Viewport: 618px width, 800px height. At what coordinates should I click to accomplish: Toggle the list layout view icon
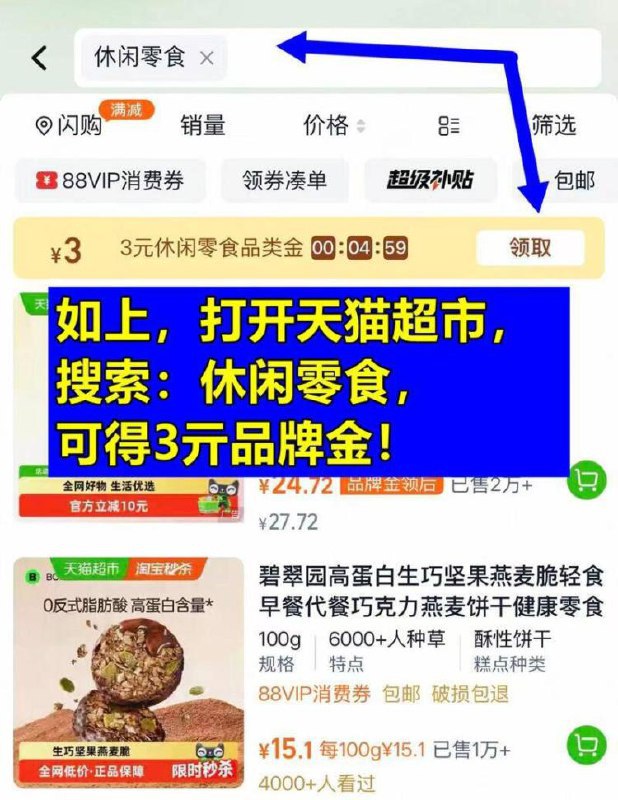[x=449, y=125]
